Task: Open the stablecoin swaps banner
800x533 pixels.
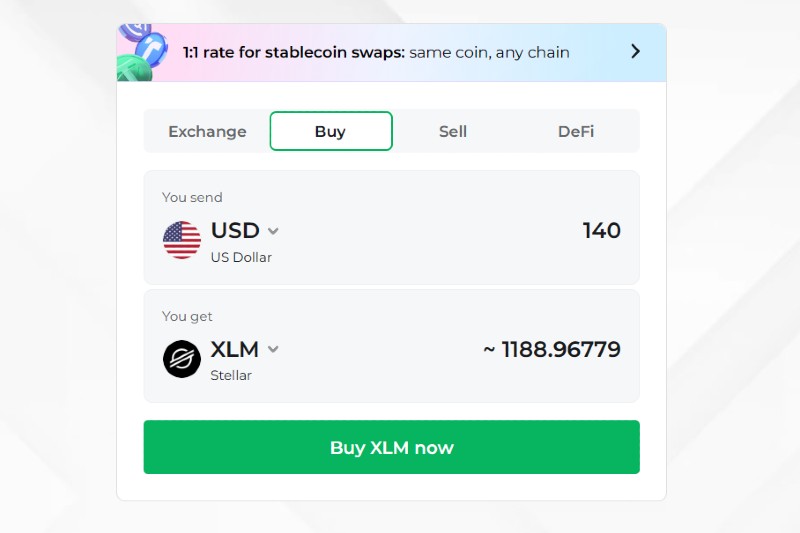Action: pyautogui.click(x=391, y=52)
